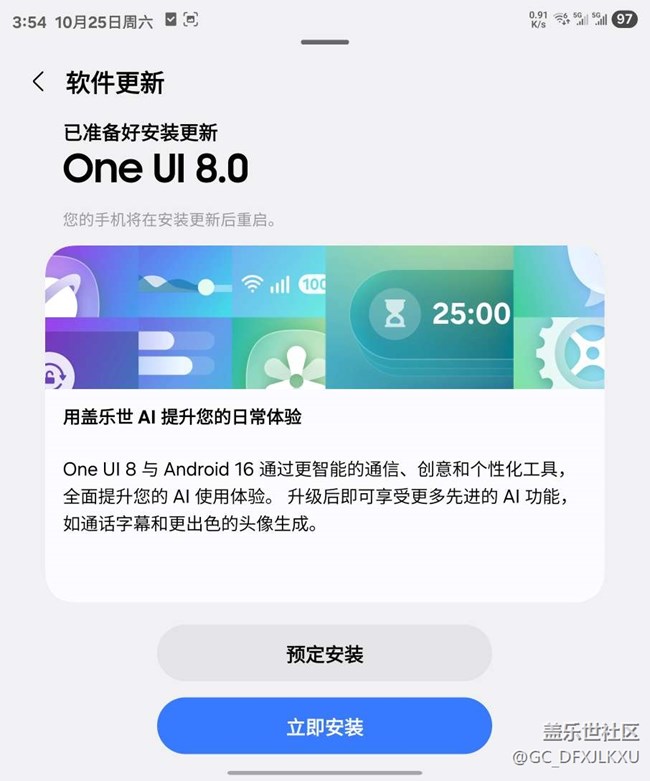Go back from the 软件更新 screen
650x781 pixels.
coord(39,82)
